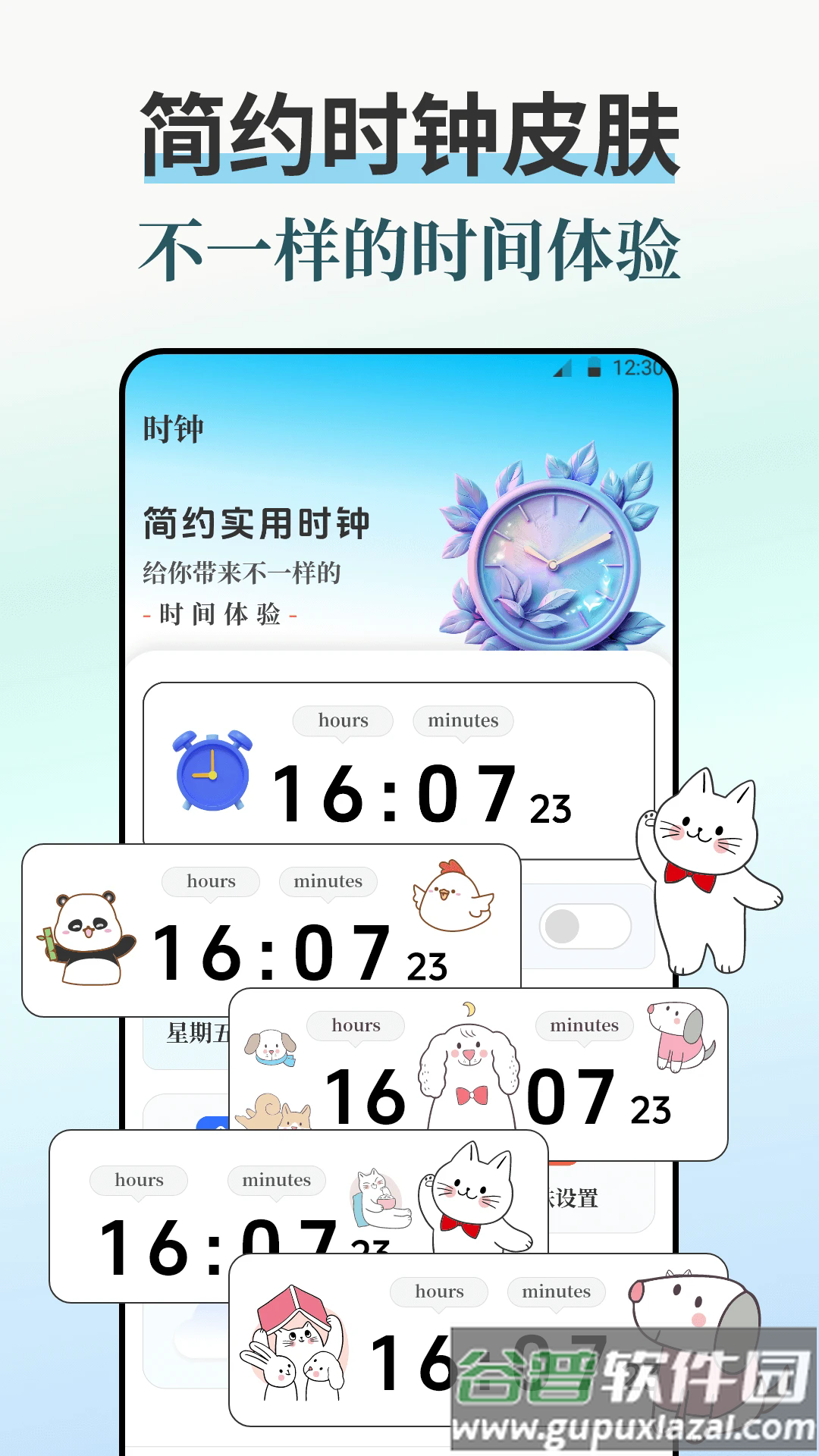Open the hours bubble on the bottom rabbit card
Image resolution: width=819 pixels, height=1456 pixels.
[439, 1291]
